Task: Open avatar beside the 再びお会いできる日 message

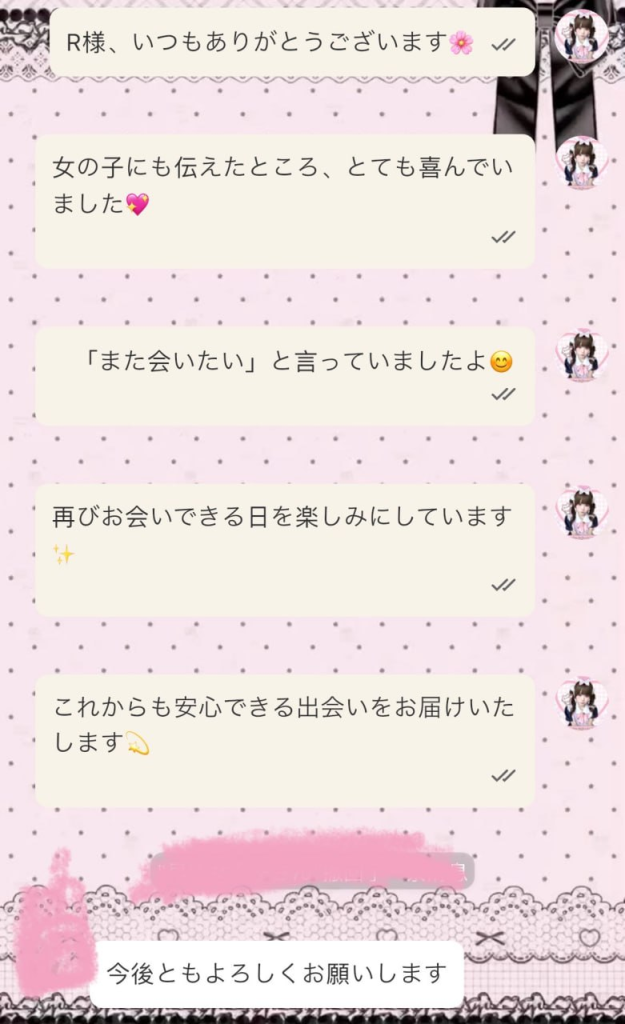Action: coord(582,513)
